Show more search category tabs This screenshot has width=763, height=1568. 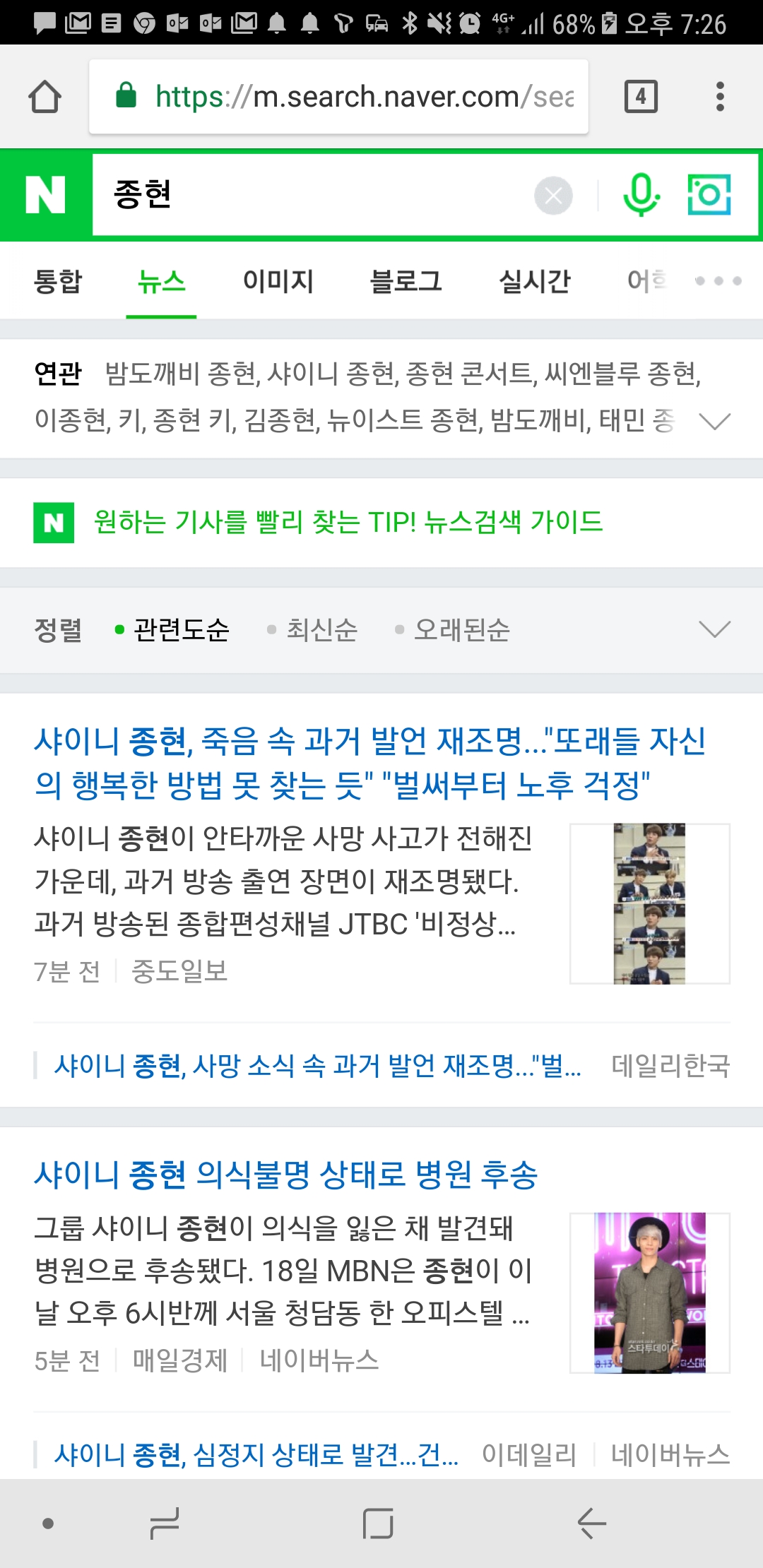click(x=718, y=281)
